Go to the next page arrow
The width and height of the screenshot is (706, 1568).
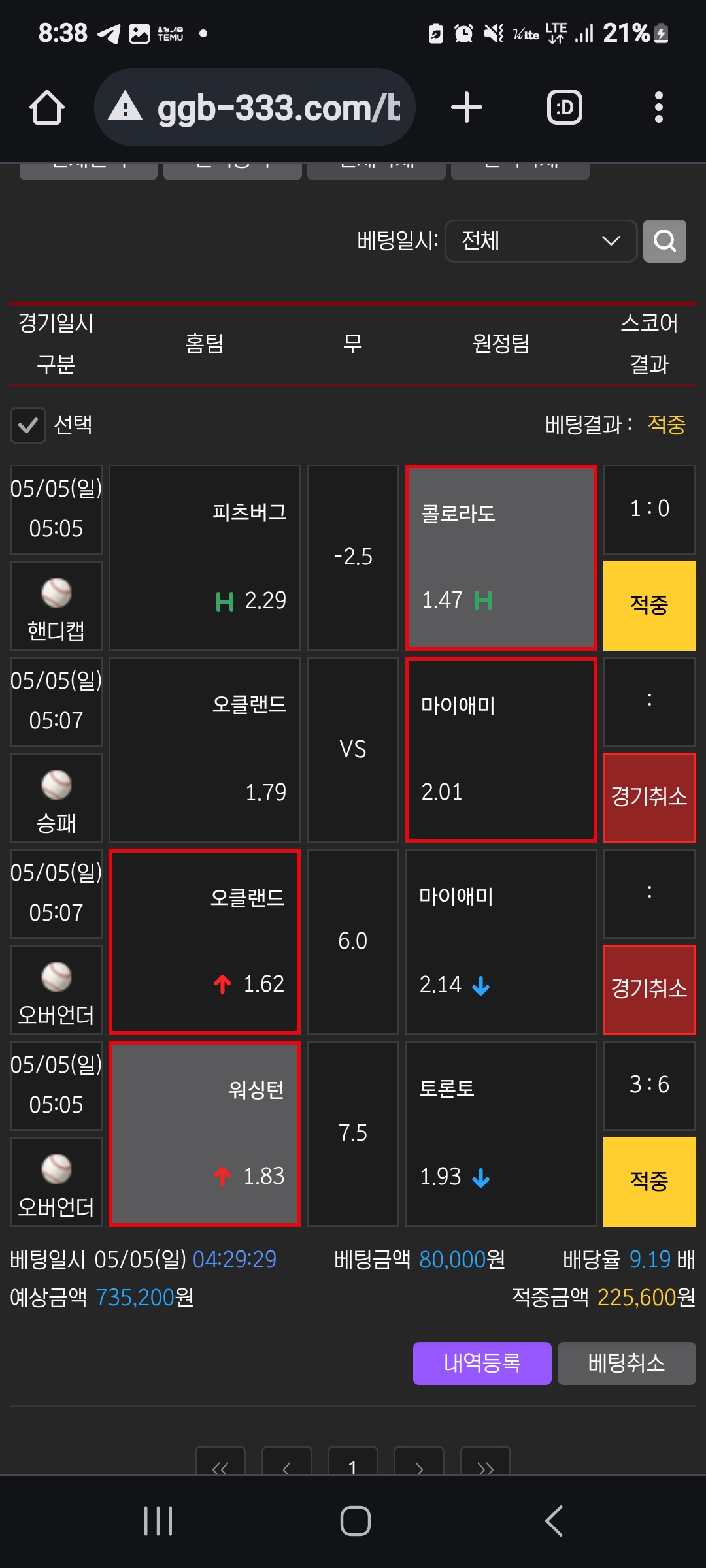(x=419, y=1463)
